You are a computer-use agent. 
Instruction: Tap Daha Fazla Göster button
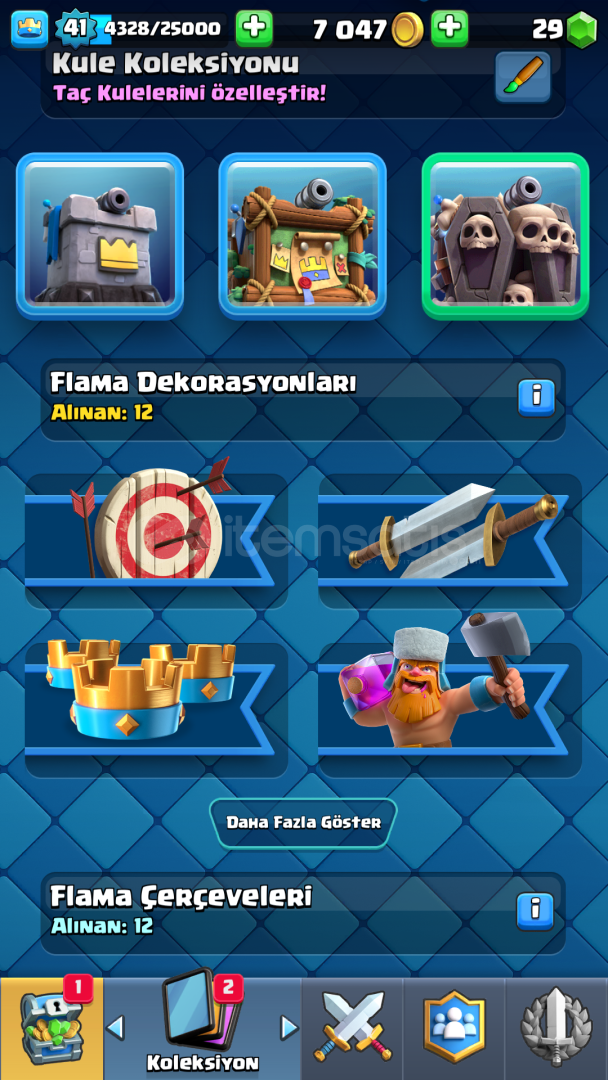click(304, 822)
